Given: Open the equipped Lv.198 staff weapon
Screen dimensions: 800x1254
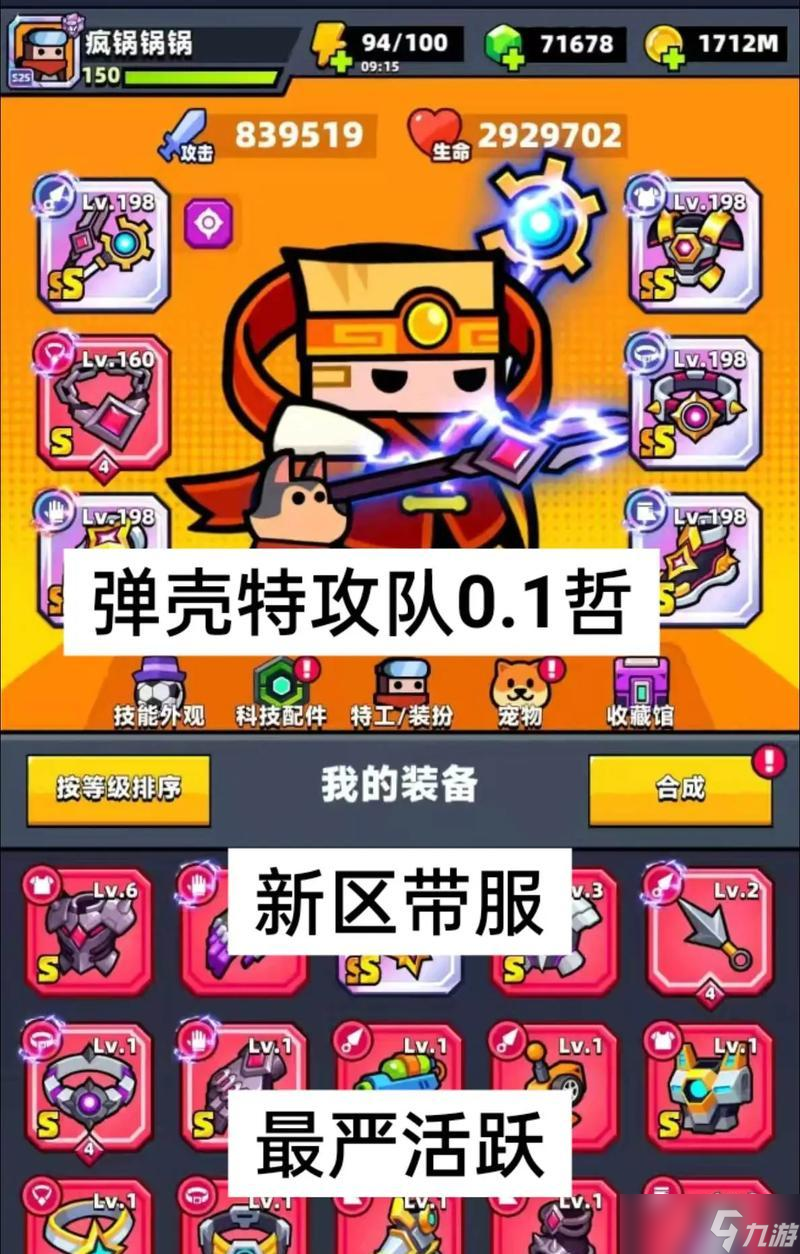Looking at the screenshot, I should (x=103, y=245).
